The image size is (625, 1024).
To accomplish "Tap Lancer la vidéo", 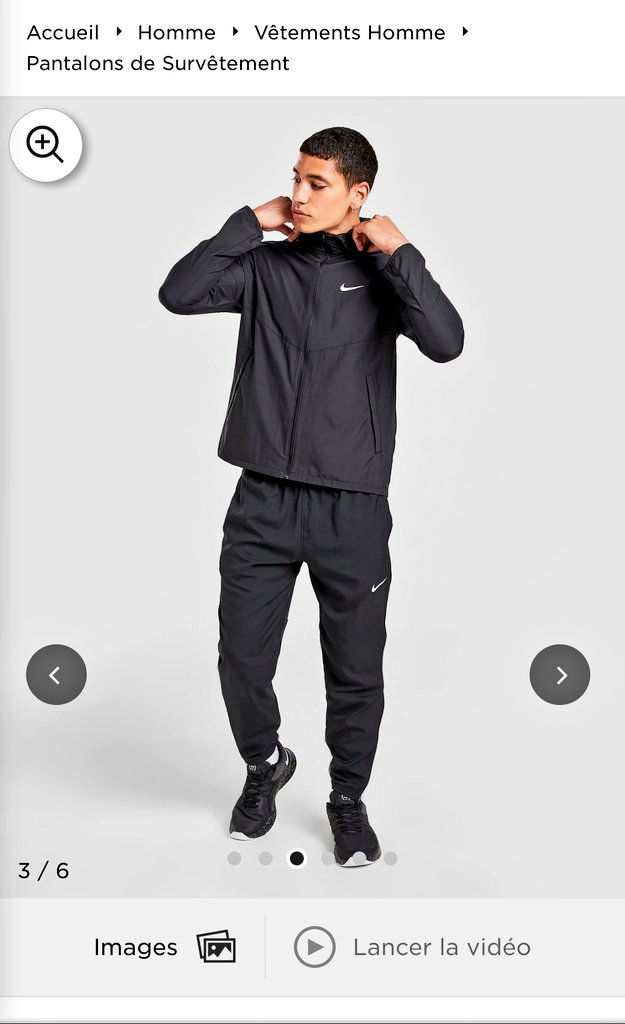I will coord(412,947).
